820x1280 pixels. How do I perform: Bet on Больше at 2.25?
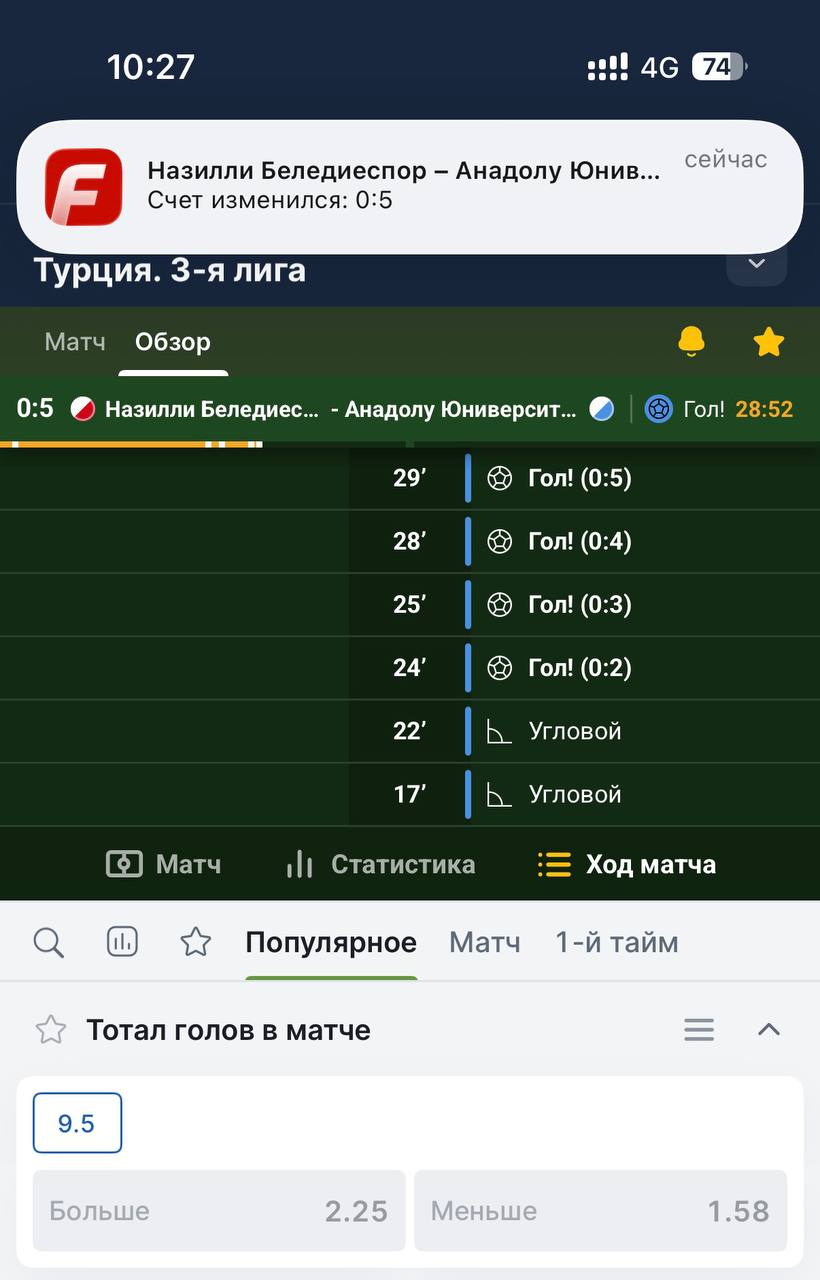point(219,1211)
